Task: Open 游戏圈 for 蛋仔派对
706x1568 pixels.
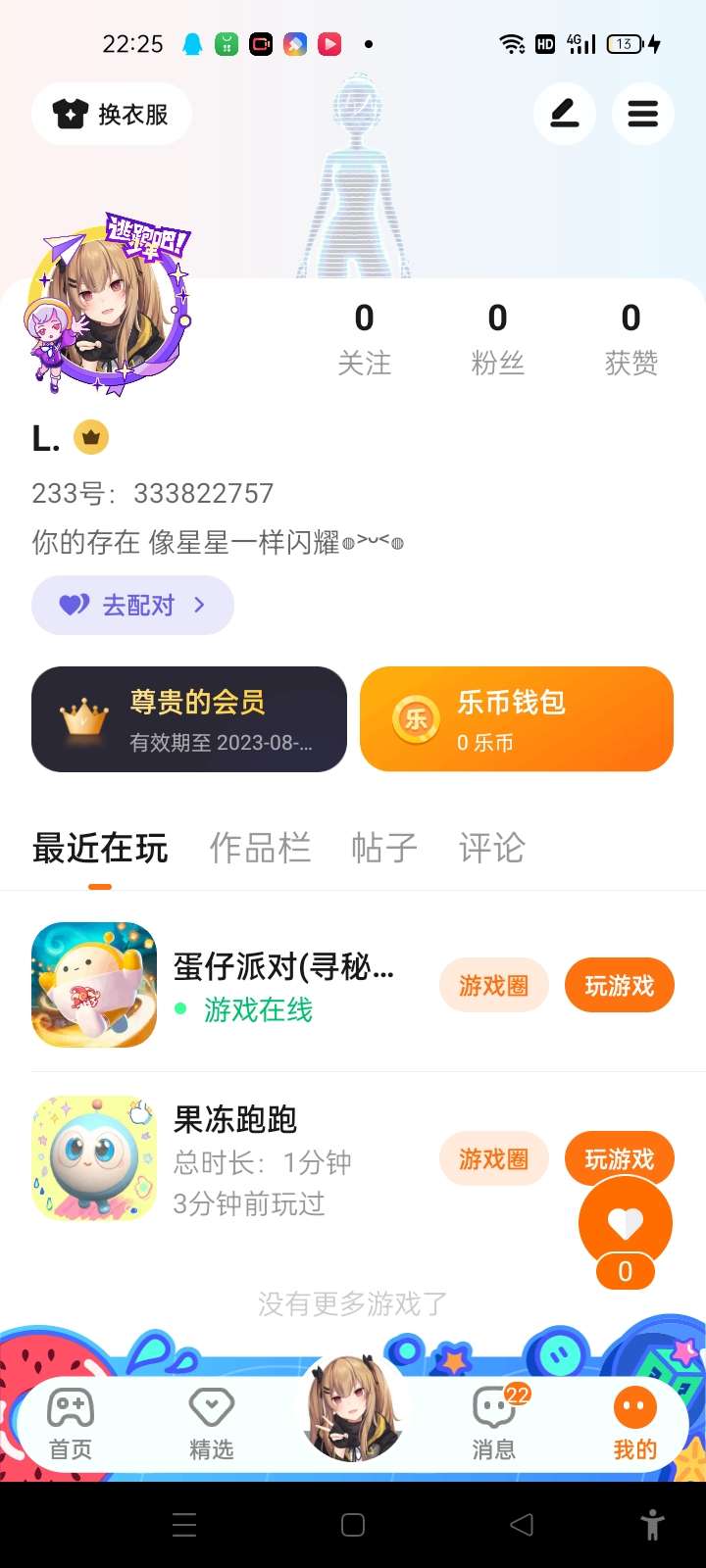Action: [x=493, y=985]
